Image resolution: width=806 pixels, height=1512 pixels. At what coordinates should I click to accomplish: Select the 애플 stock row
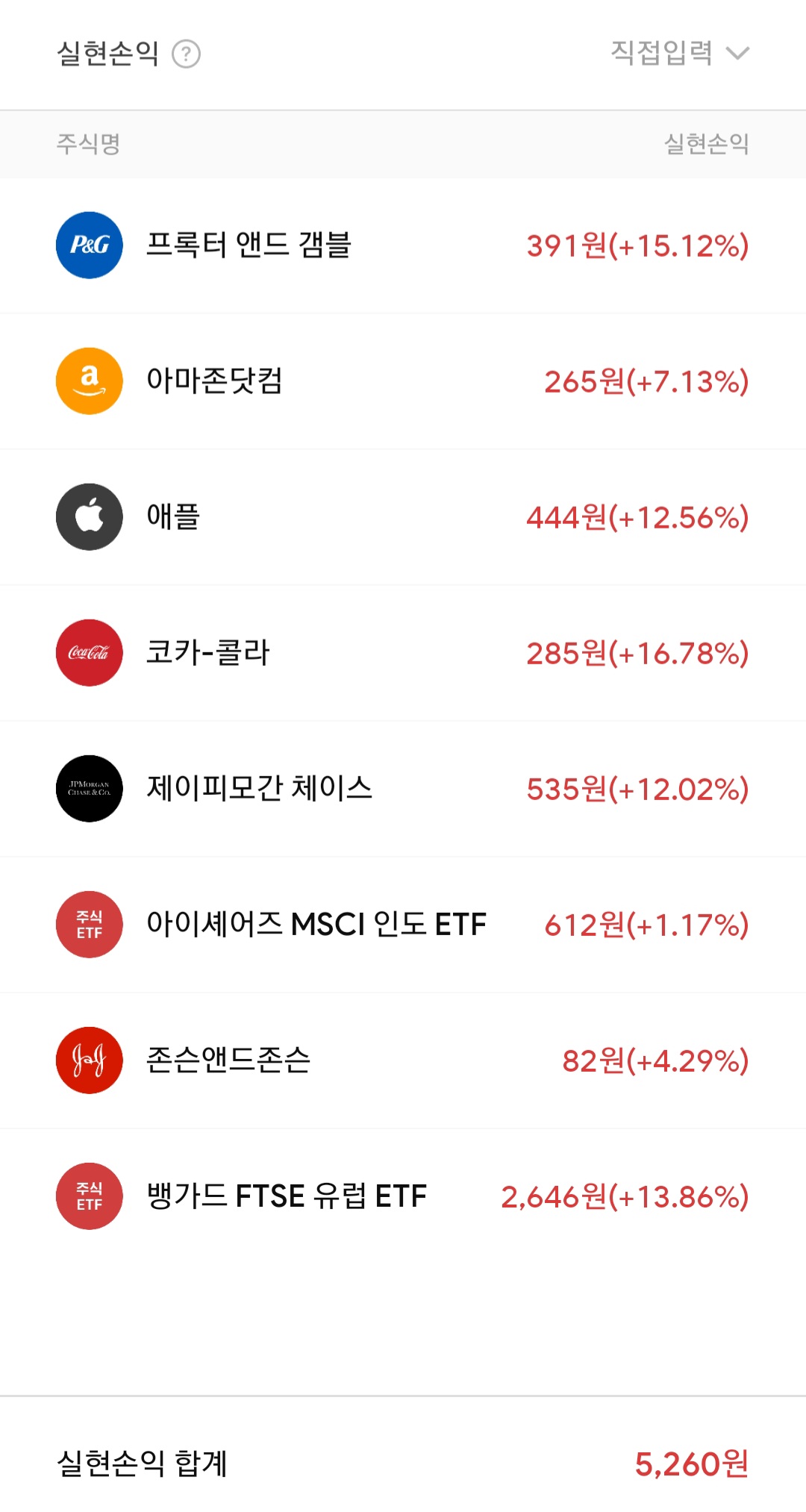pyautogui.click(x=403, y=517)
